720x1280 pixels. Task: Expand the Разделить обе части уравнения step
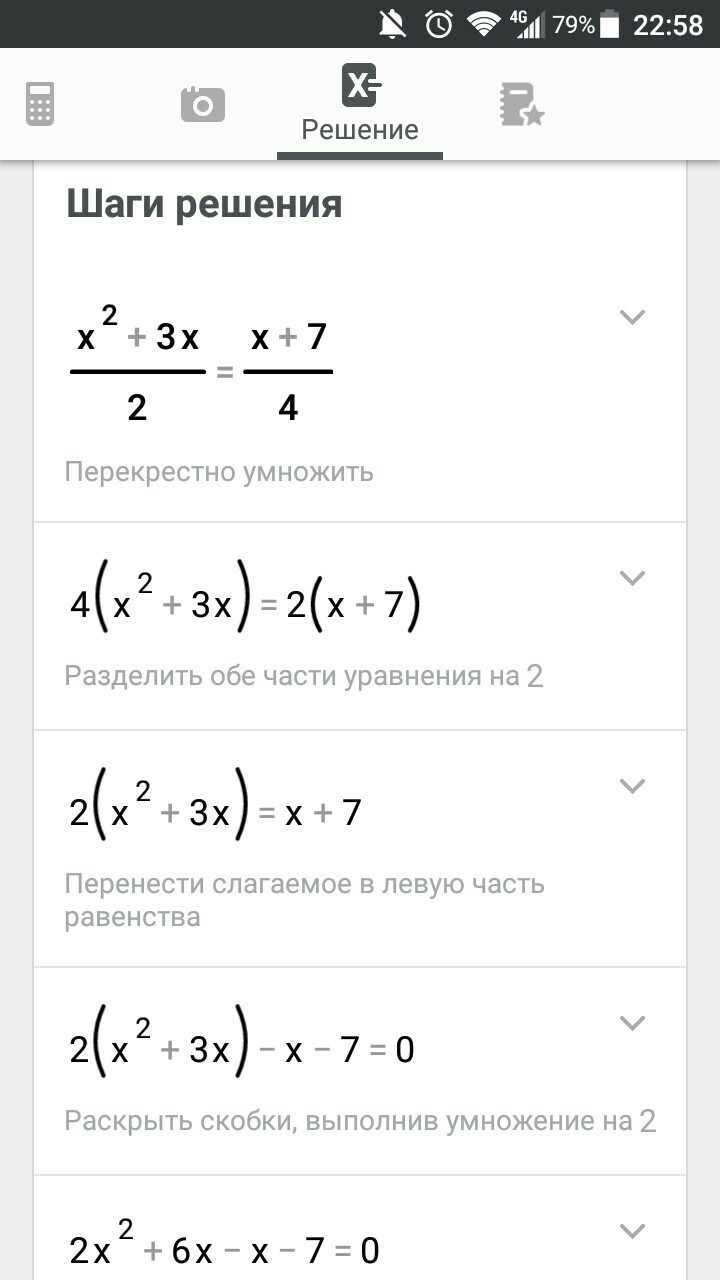tap(632, 578)
